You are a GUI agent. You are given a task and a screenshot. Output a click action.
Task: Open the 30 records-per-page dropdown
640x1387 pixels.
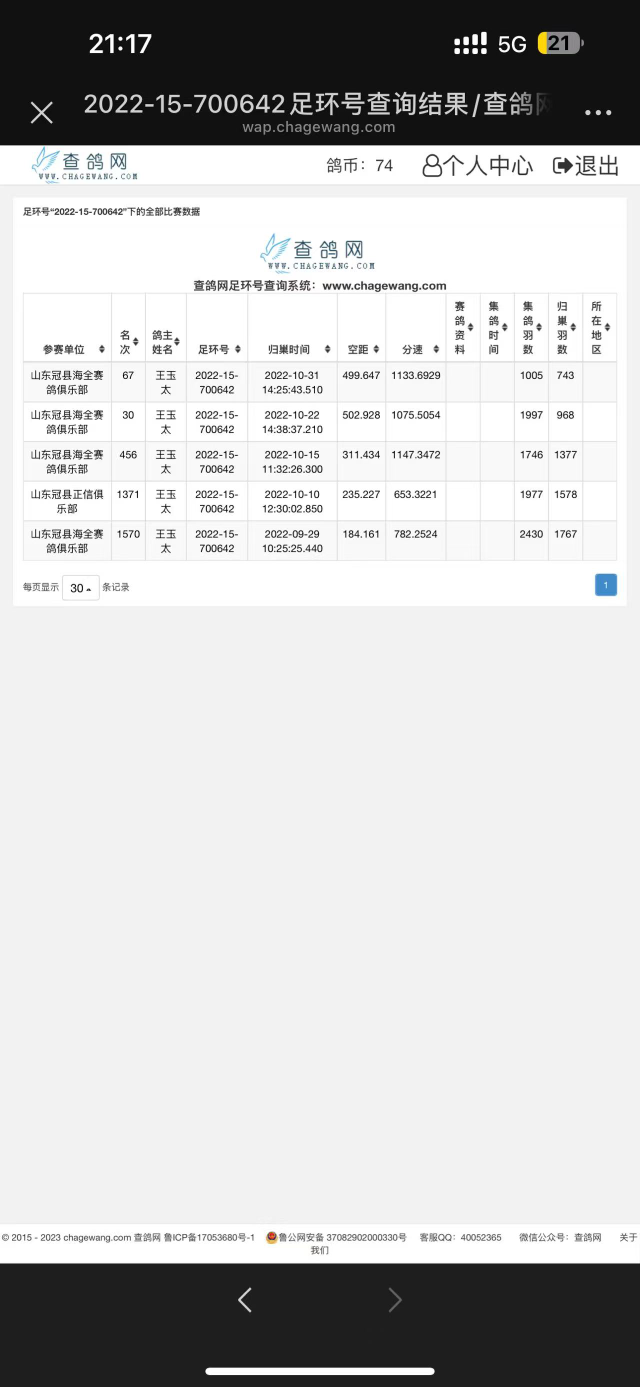pyautogui.click(x=80, y=588)
